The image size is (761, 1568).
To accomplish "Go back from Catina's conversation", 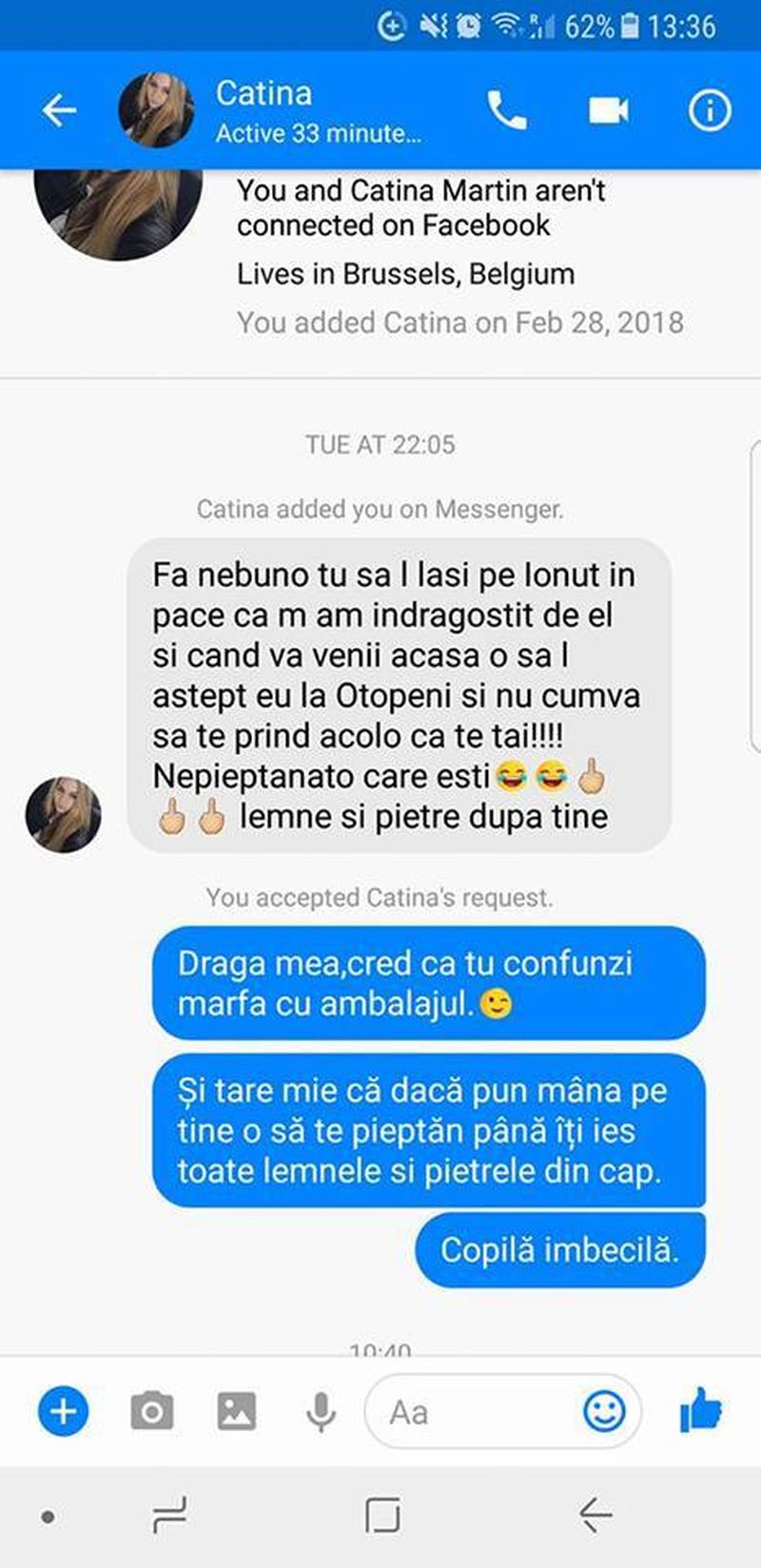I will pos(59,110).
